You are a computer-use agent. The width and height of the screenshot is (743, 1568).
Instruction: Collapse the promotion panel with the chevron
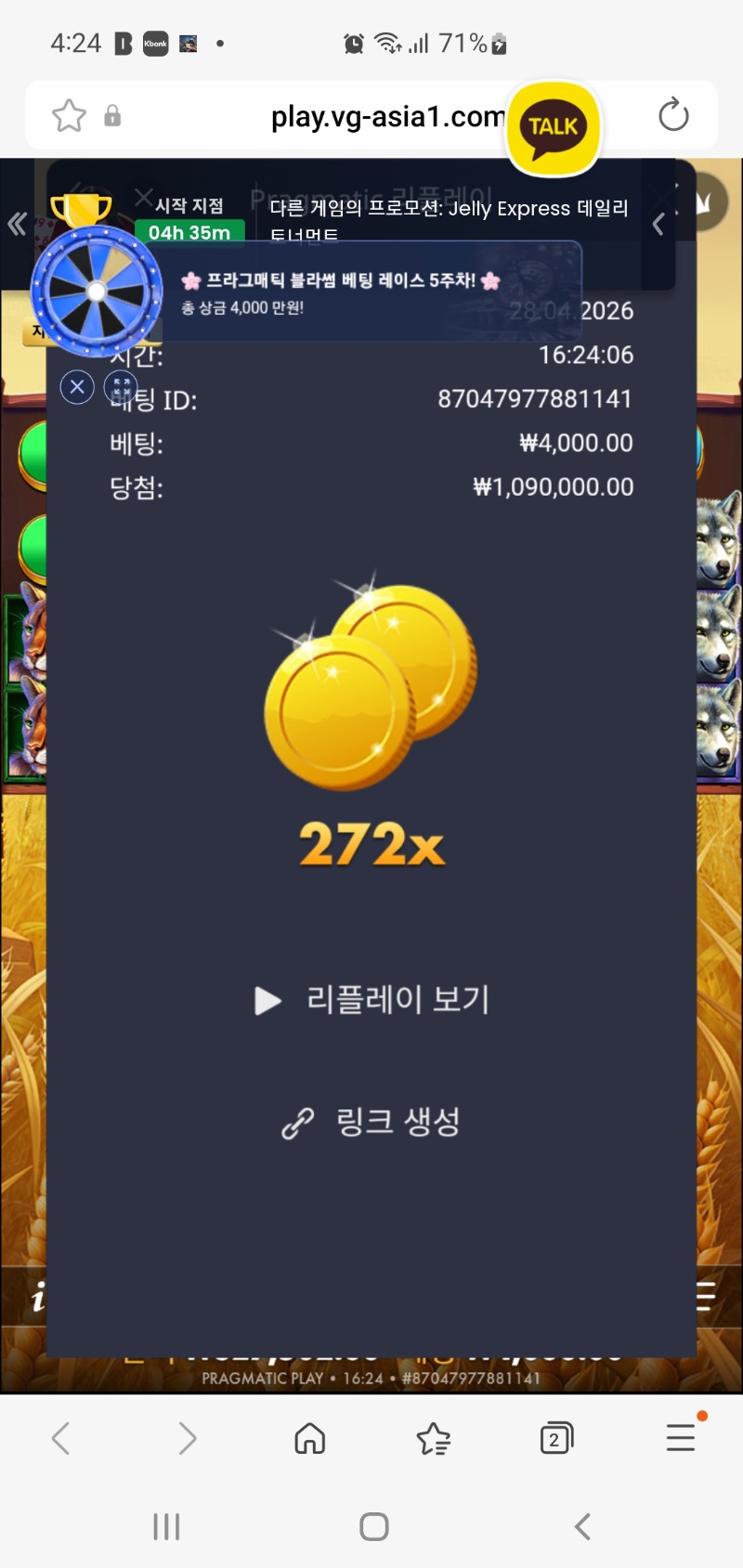(658, 224)
